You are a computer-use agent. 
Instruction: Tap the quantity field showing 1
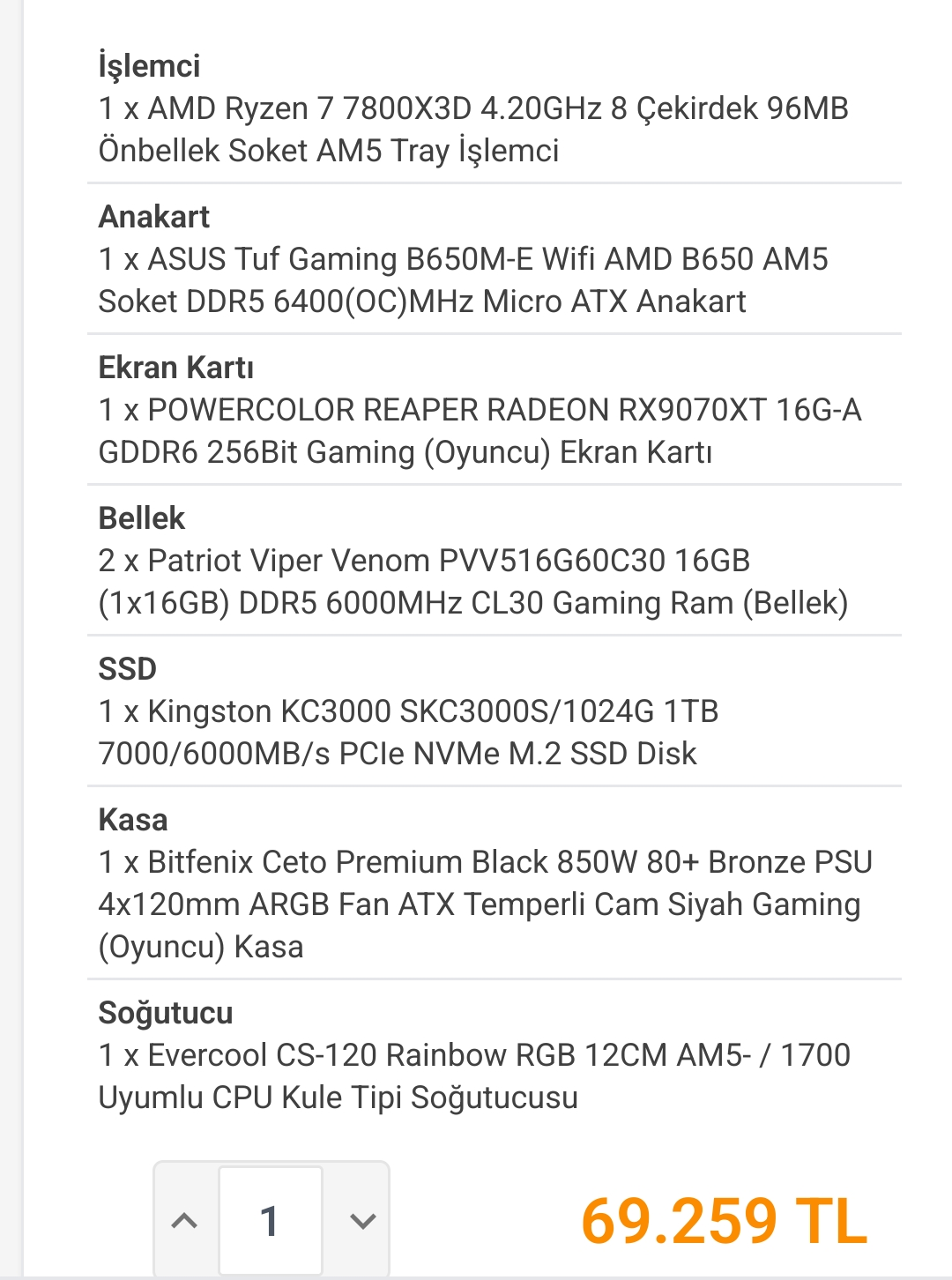click(x=270, y=1221)
